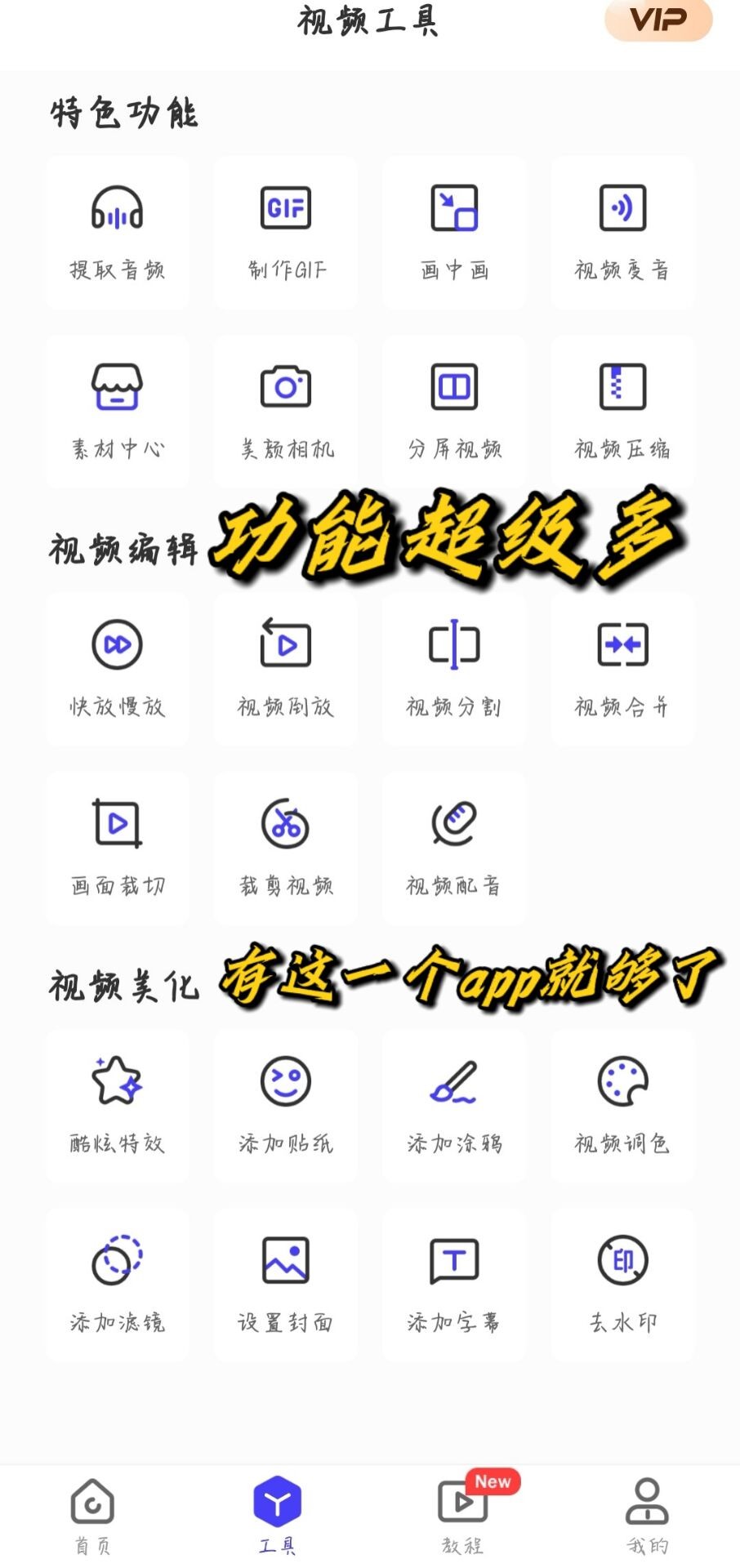
Task: Open the 提取音频 audio extraction tool
Action: pyautogui.click(x=117, y=233)
